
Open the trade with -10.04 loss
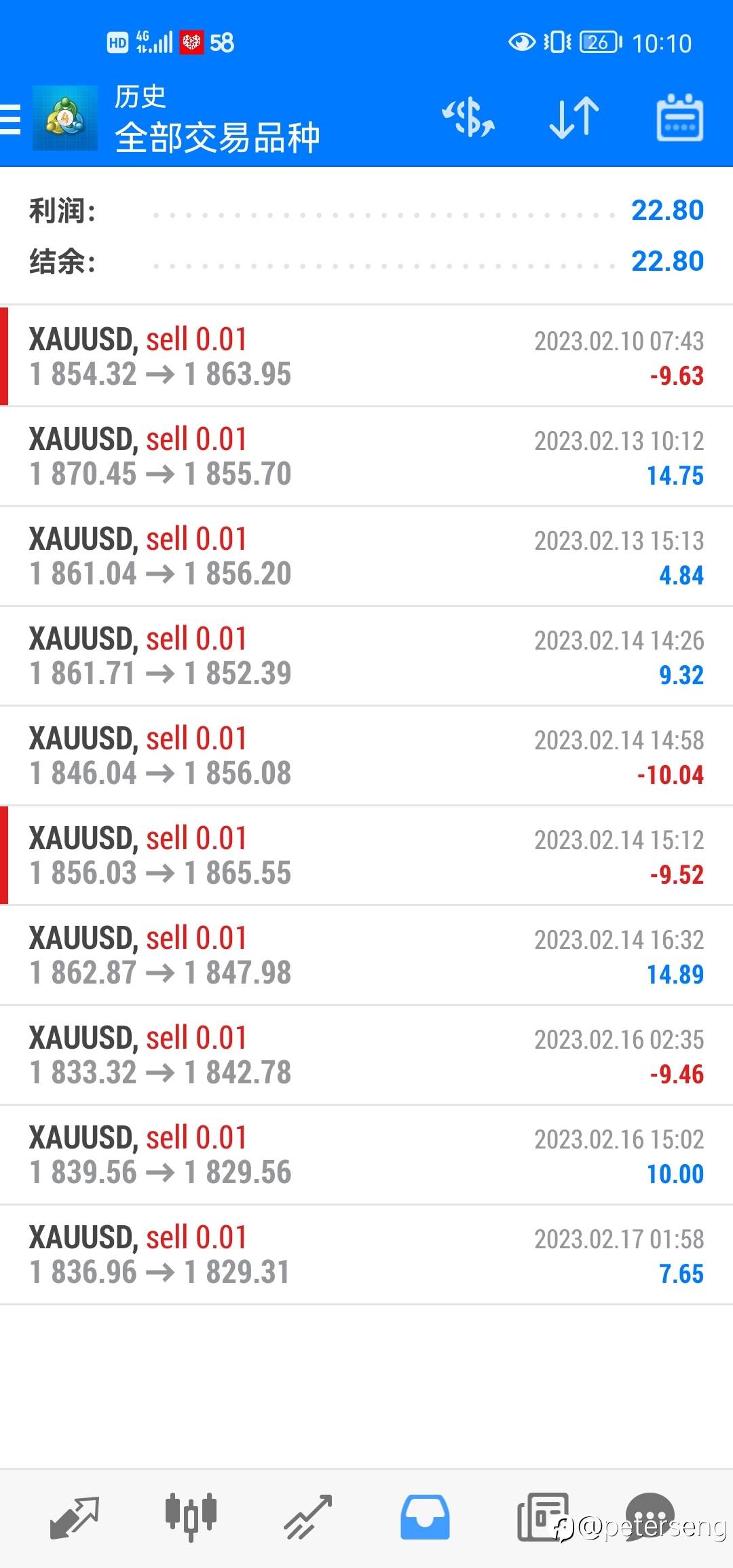366,755
